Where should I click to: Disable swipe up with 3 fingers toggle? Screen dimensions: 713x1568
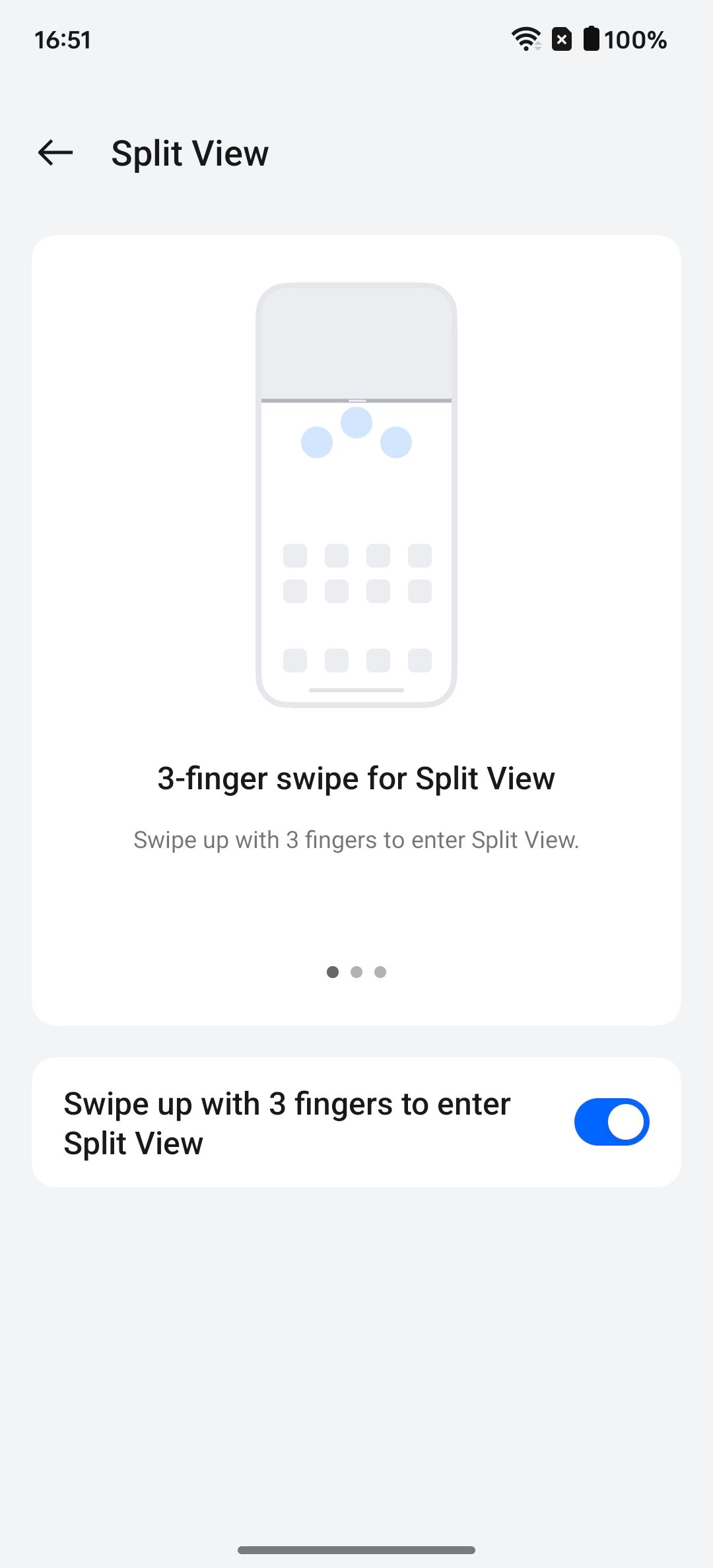click(611, 1122)
